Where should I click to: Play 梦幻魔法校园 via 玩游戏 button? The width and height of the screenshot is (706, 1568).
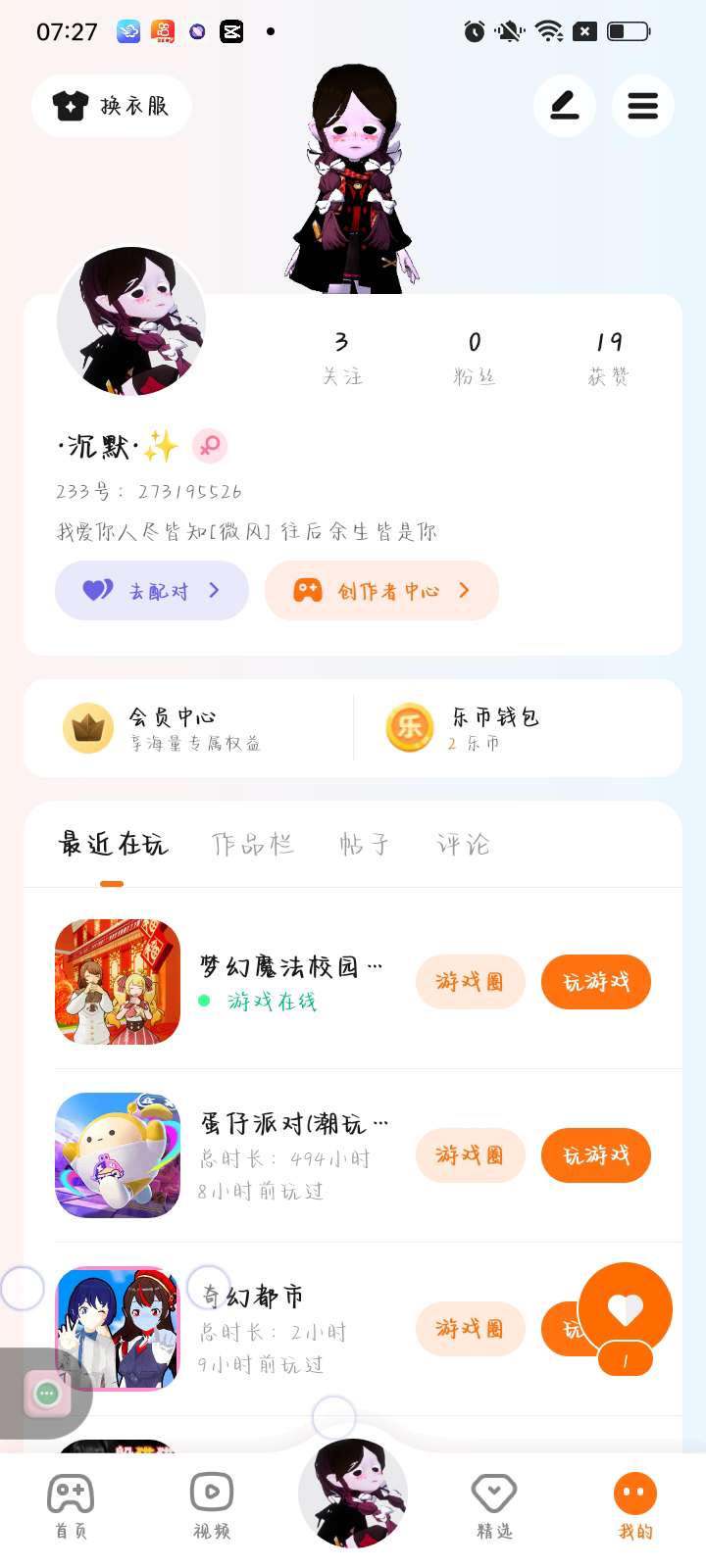pos(595,981)
